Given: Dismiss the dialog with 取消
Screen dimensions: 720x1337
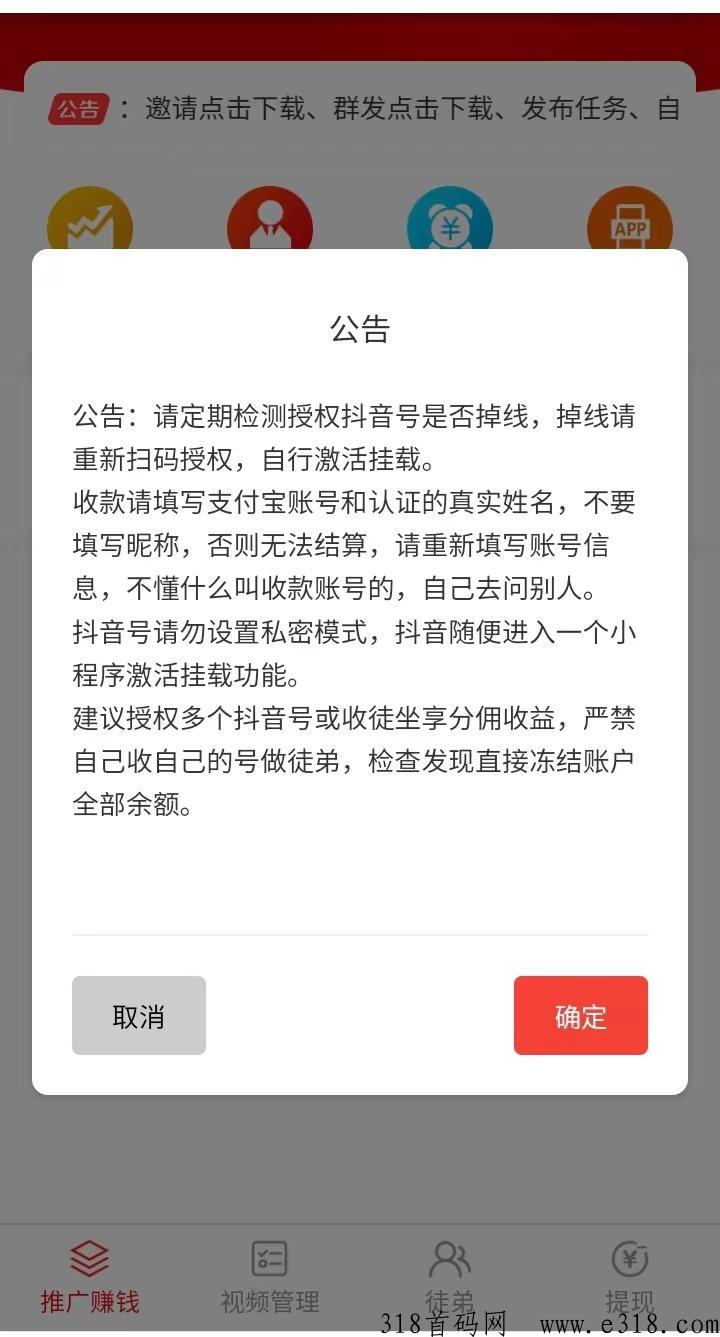Looking at the screenshot, I should [x=139, y=1015].
